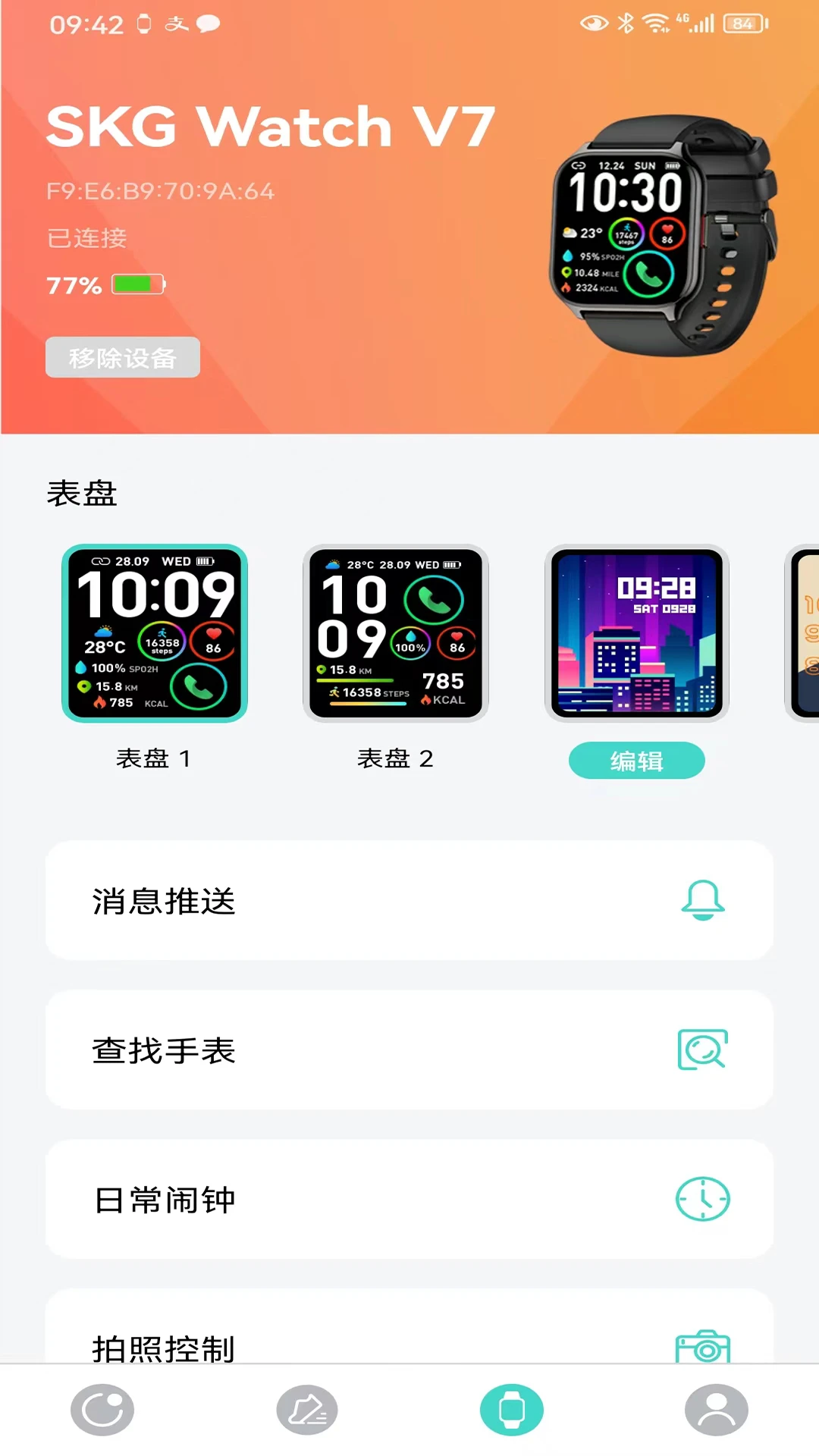Tap the 77% battery level indicator
819x1456 pixels.
(x=106, y=286)
